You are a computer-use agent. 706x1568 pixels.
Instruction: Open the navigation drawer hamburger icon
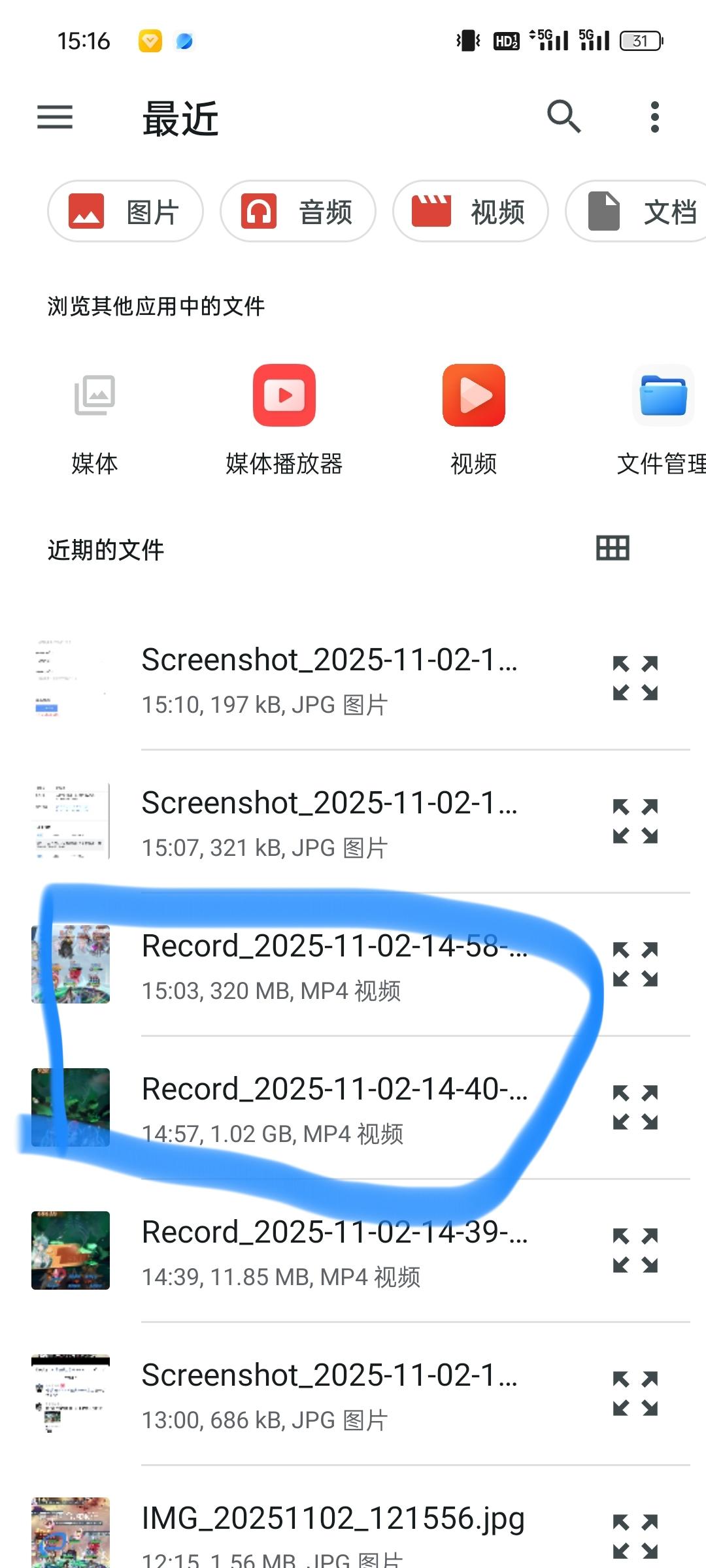click(x=54, y=118)
